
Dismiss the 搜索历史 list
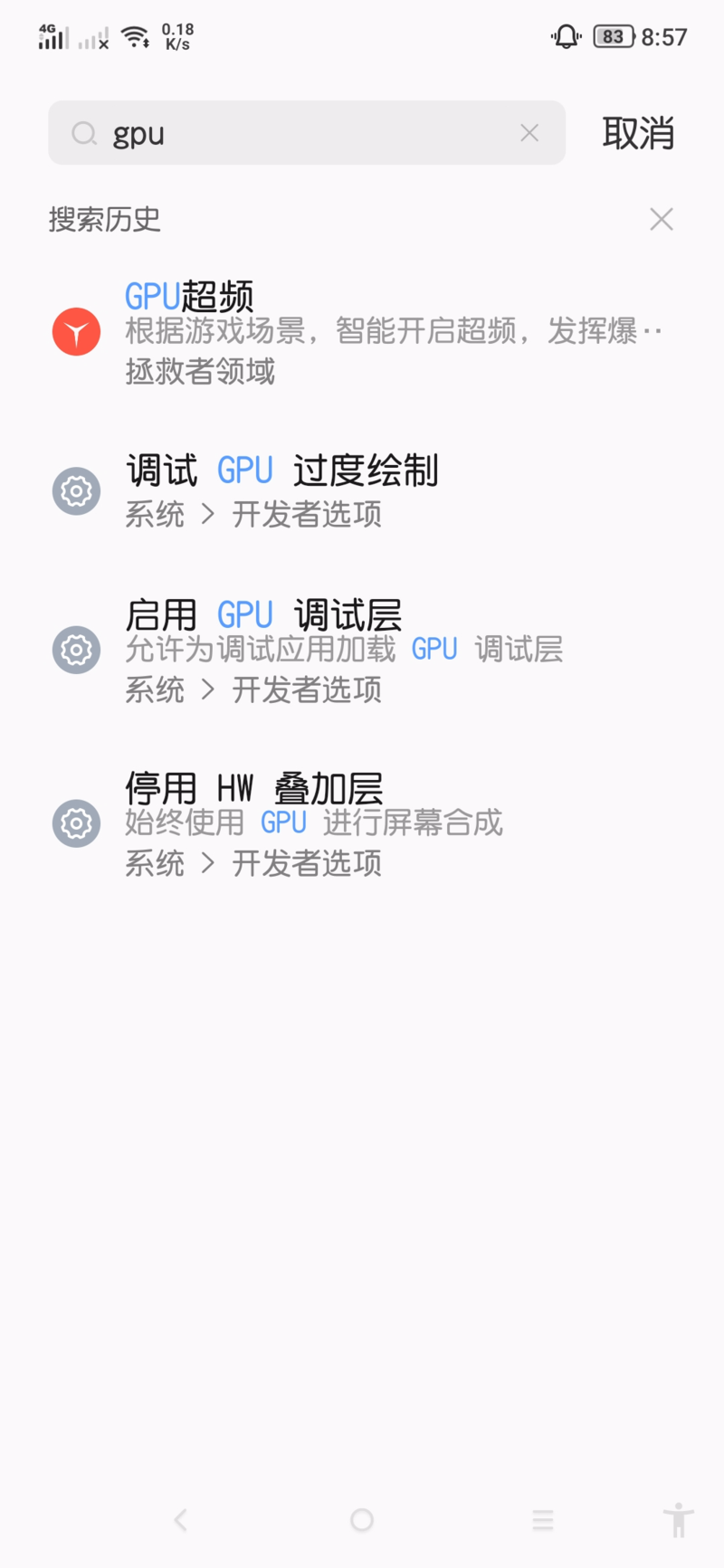pos(662,219)
